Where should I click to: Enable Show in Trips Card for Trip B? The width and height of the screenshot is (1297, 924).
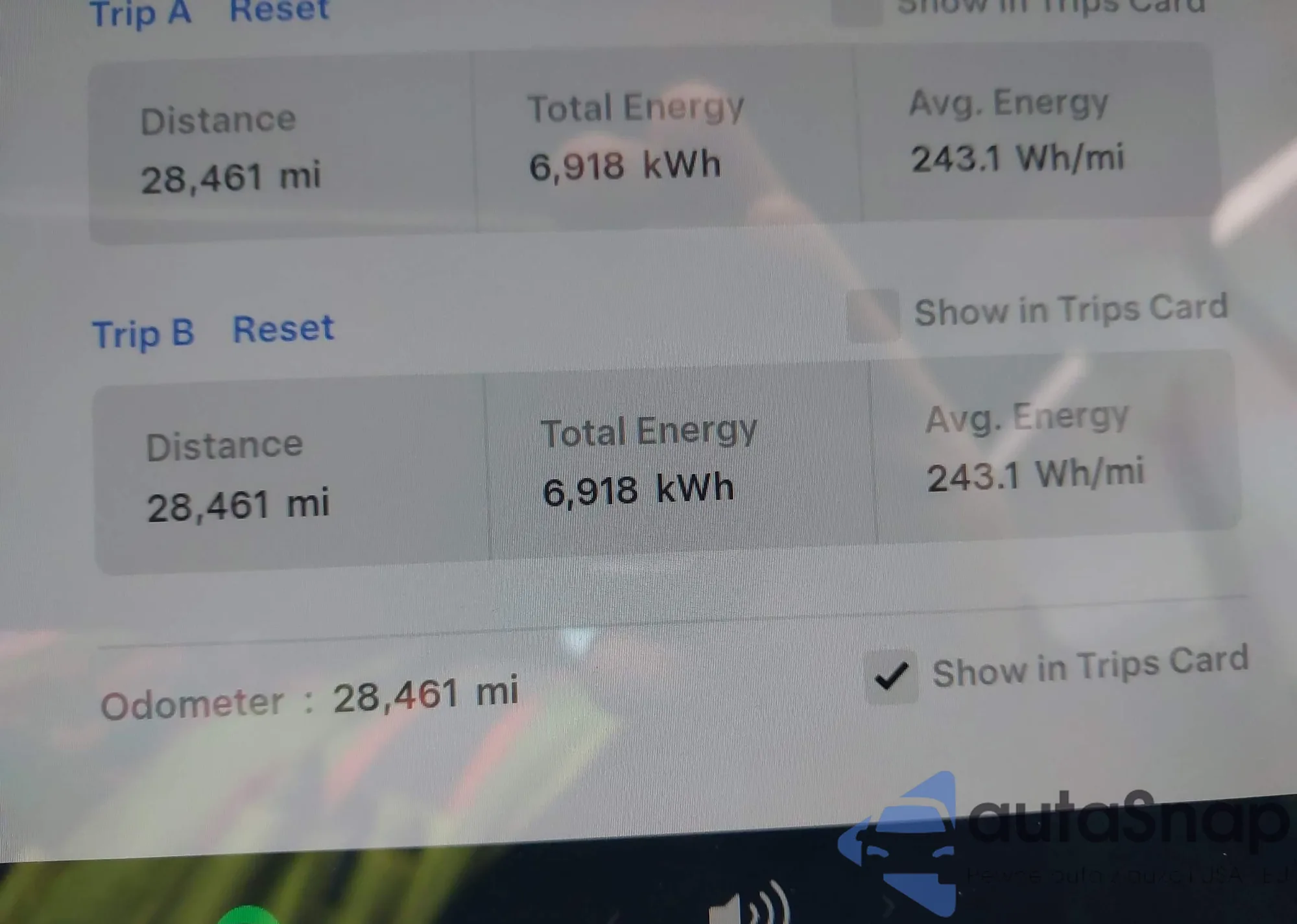click(873, 316)
